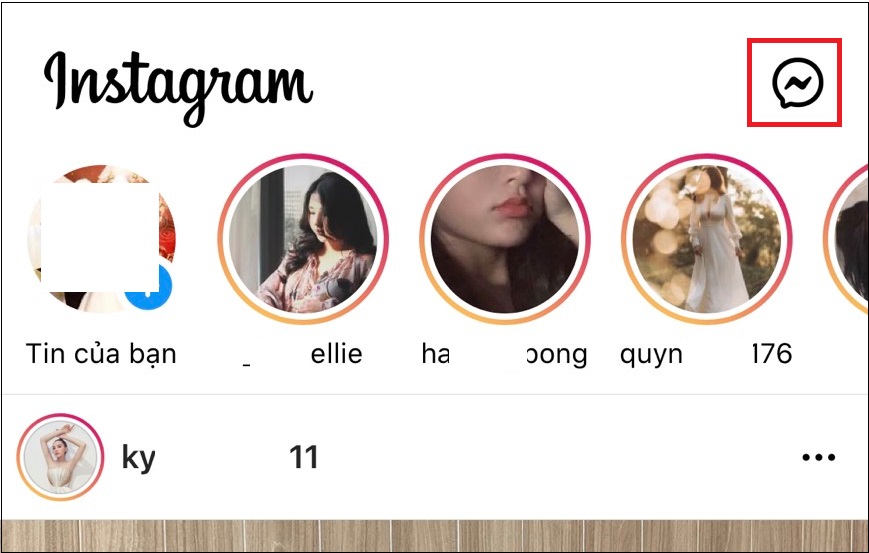Watch the quyn…176 story
This screenshot has height=553, width=869.
click(x=706, y=238)
